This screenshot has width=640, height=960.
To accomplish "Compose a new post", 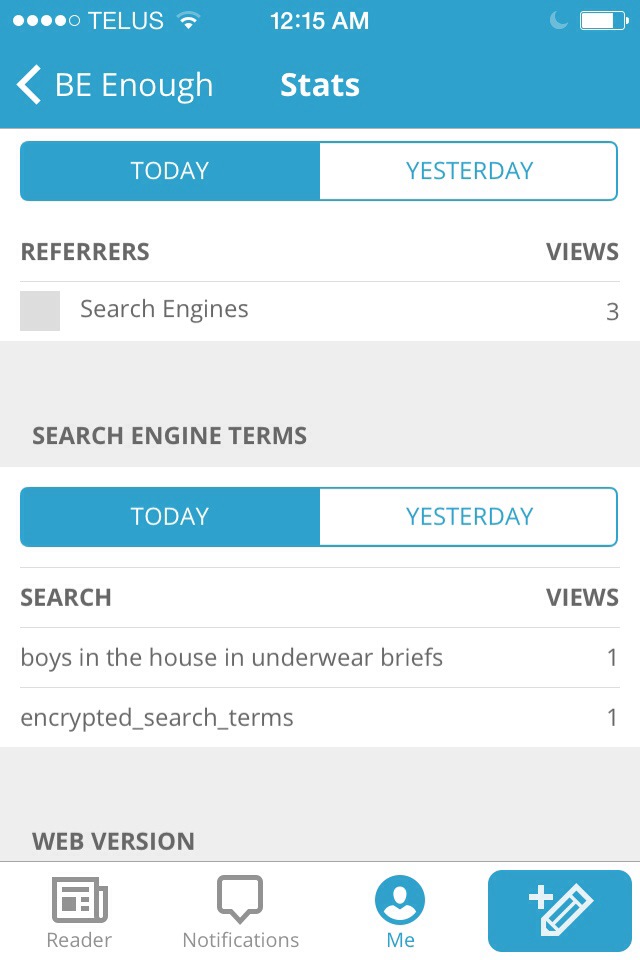I will [x=560, y=910].
